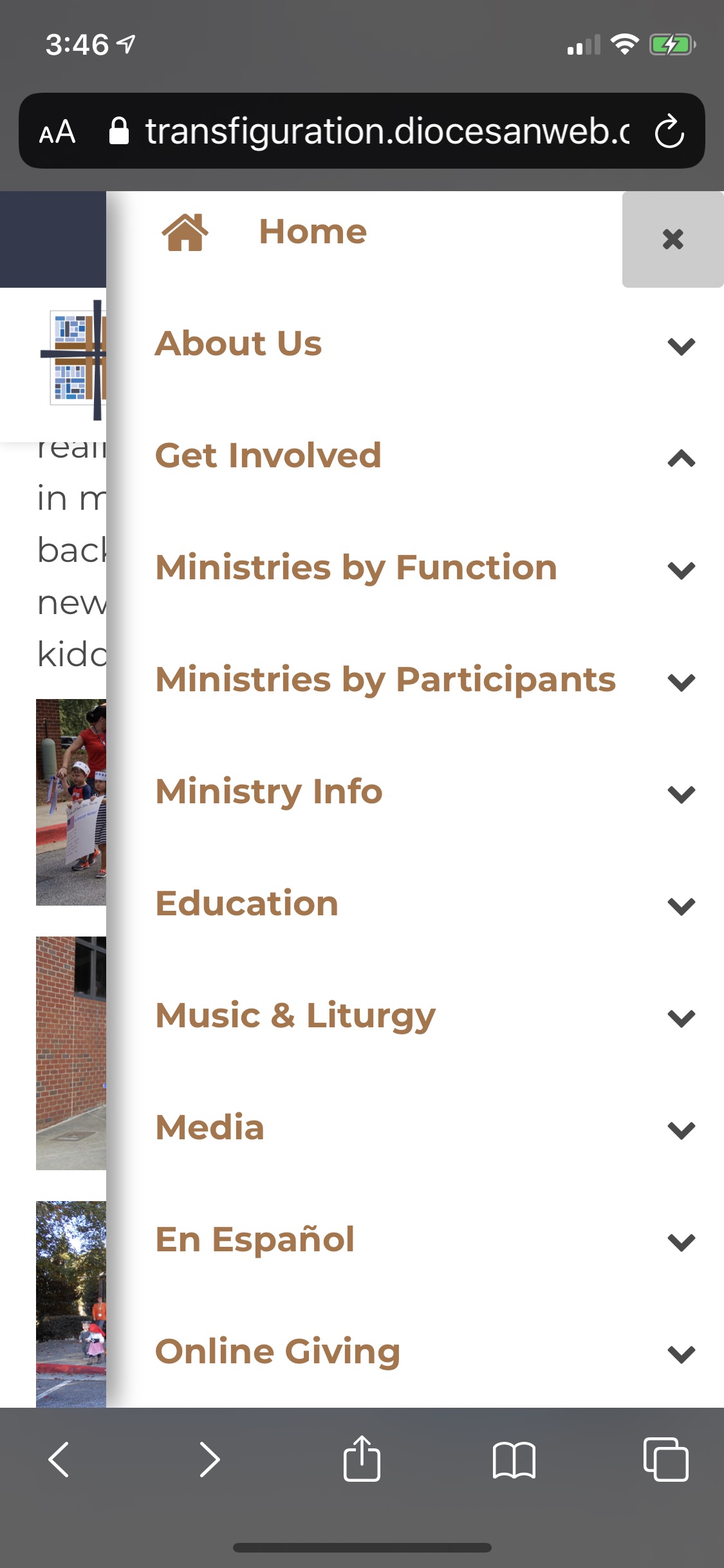Show all open tabs
The image size is (724, 1568).
click(x=665, y=1459)
